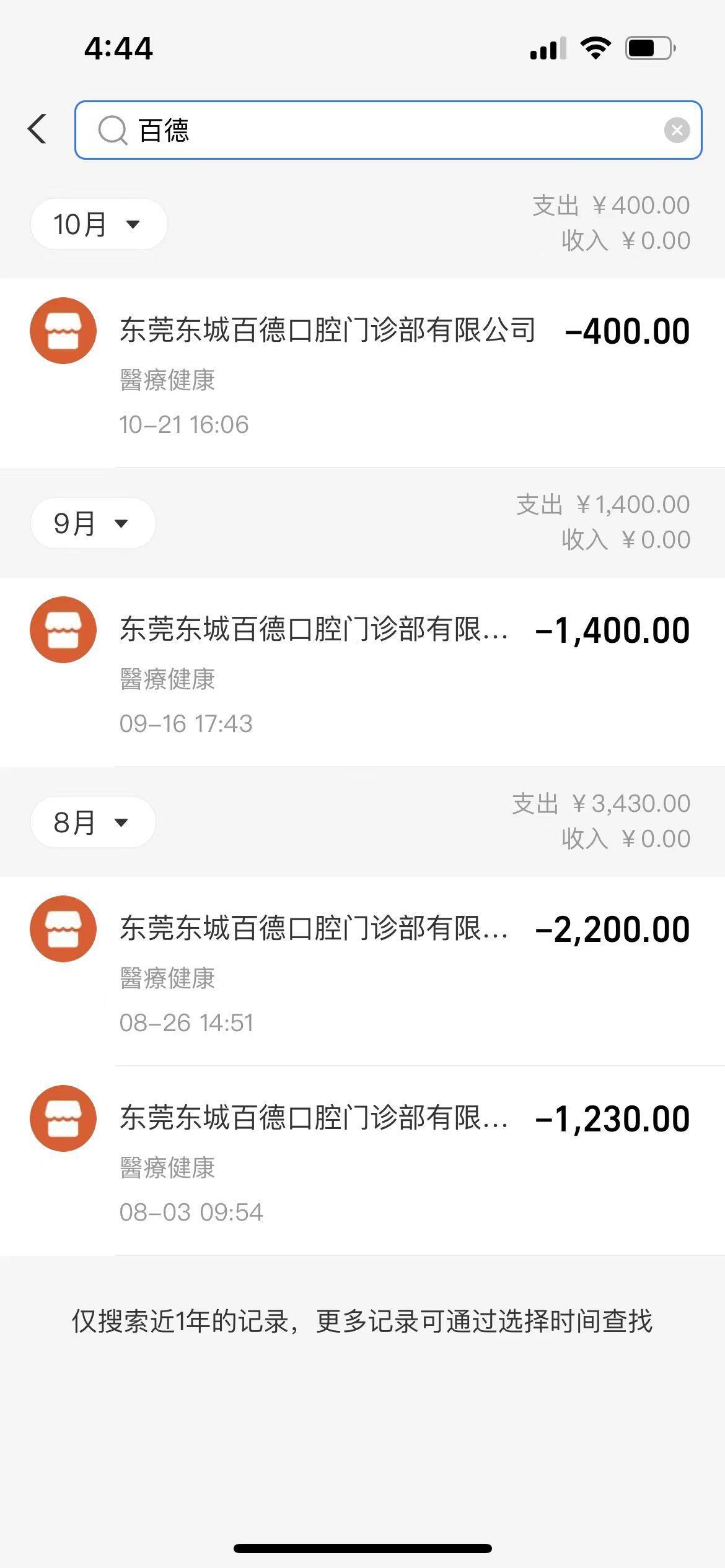Tap the search box containing 百德
The width and height of the screenshot is (725, 1568).
click(388, 130)
